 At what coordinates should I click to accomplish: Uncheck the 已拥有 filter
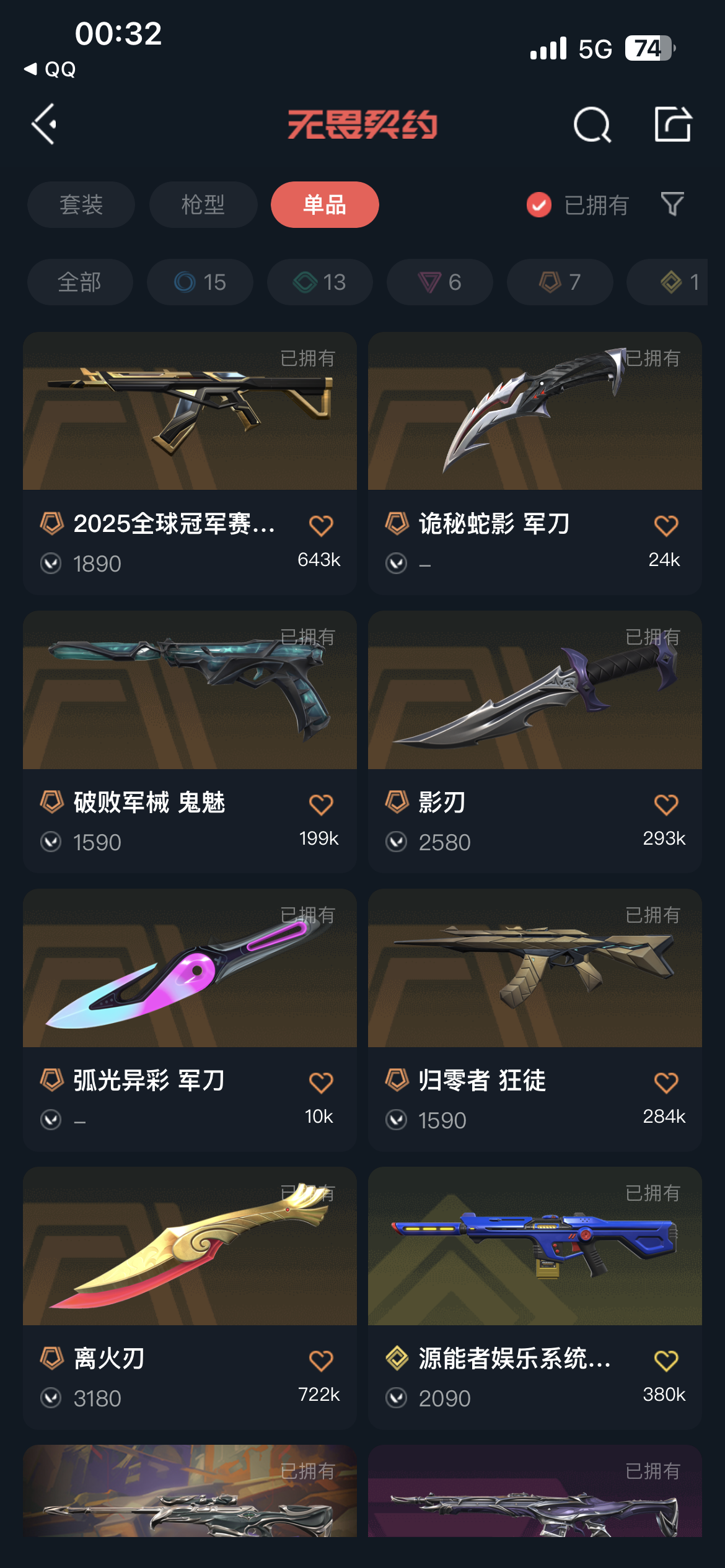point(539,205)
